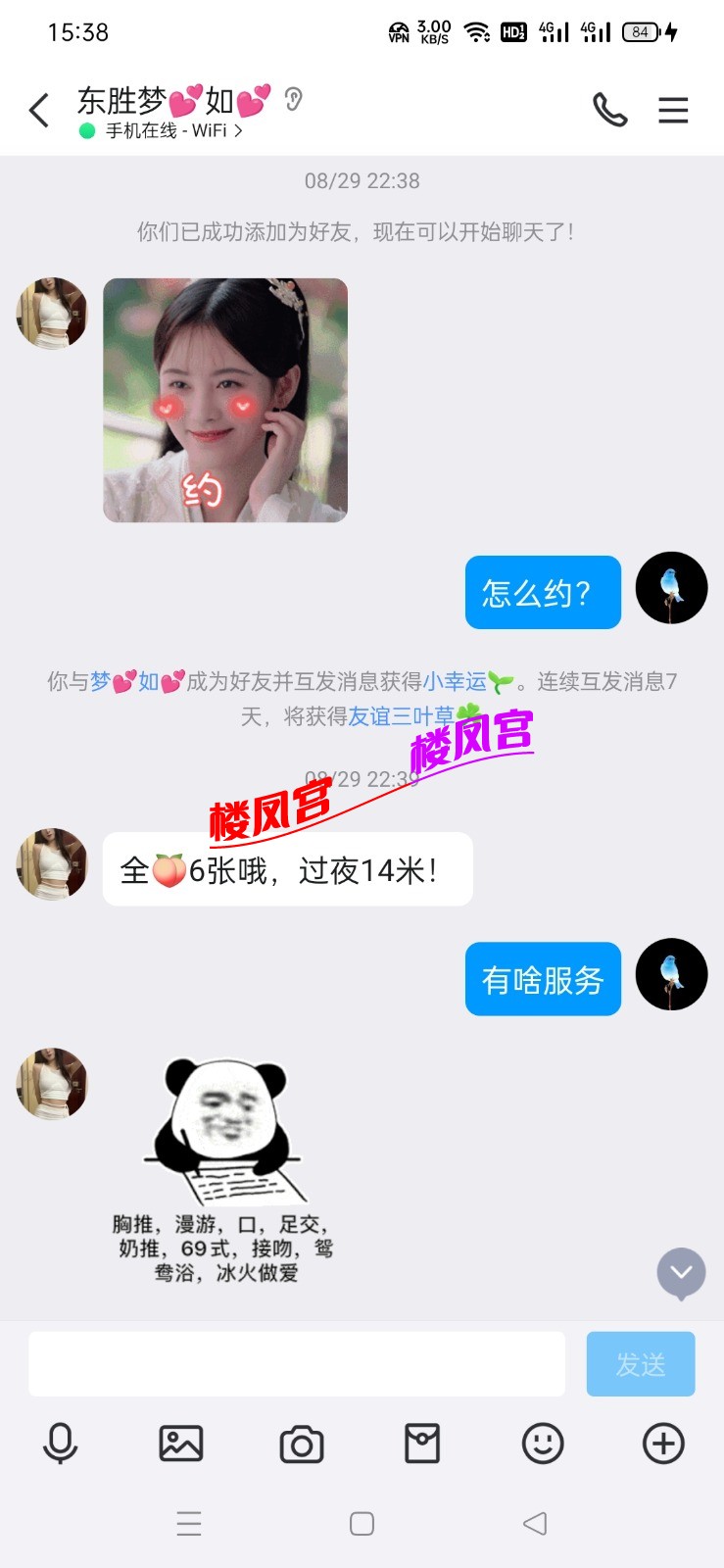Open the photo gallery picker
The width and height of the screenshot is (724, 1568).
(181, 1444)
